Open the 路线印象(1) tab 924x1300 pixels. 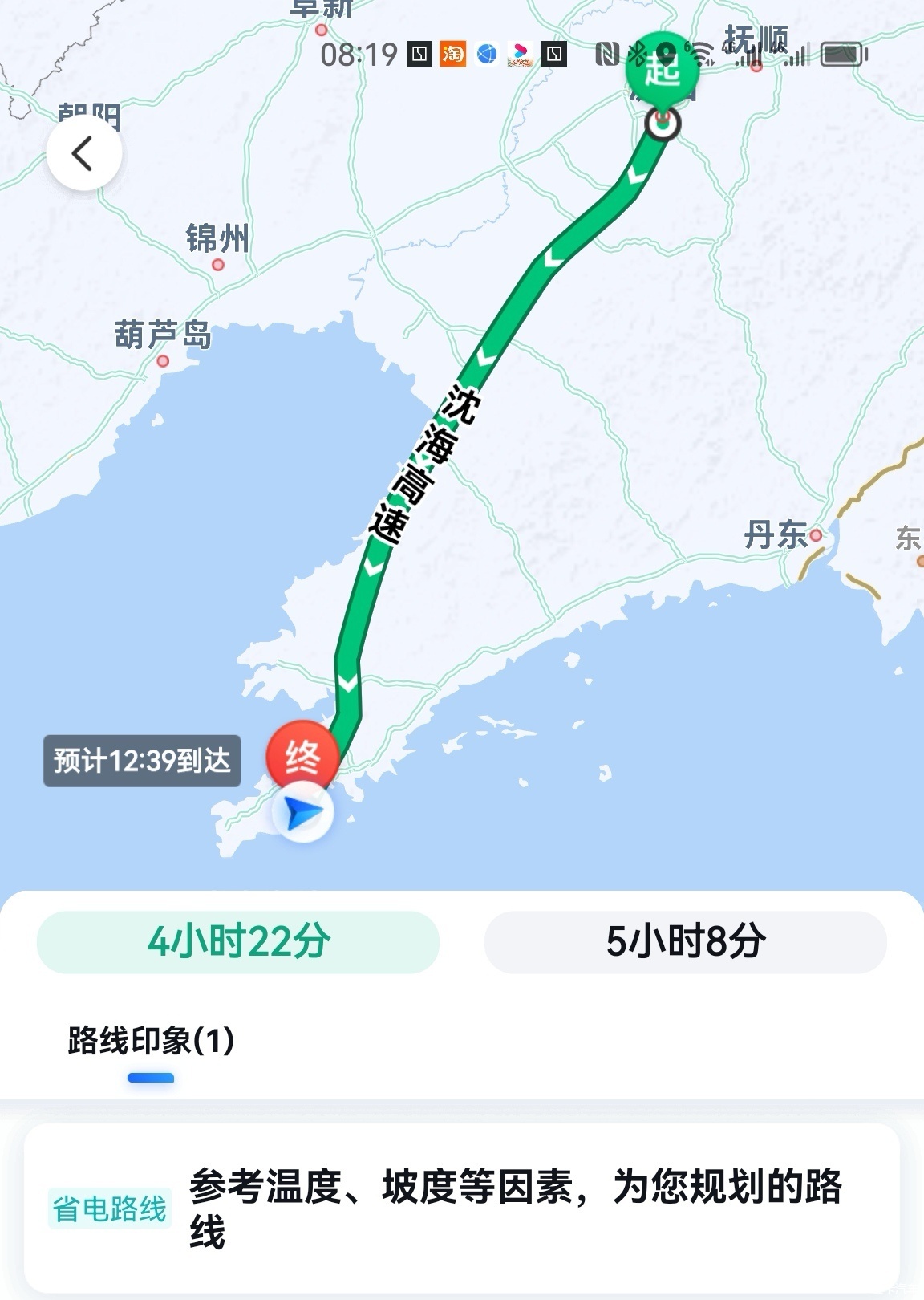[151, 1042]
